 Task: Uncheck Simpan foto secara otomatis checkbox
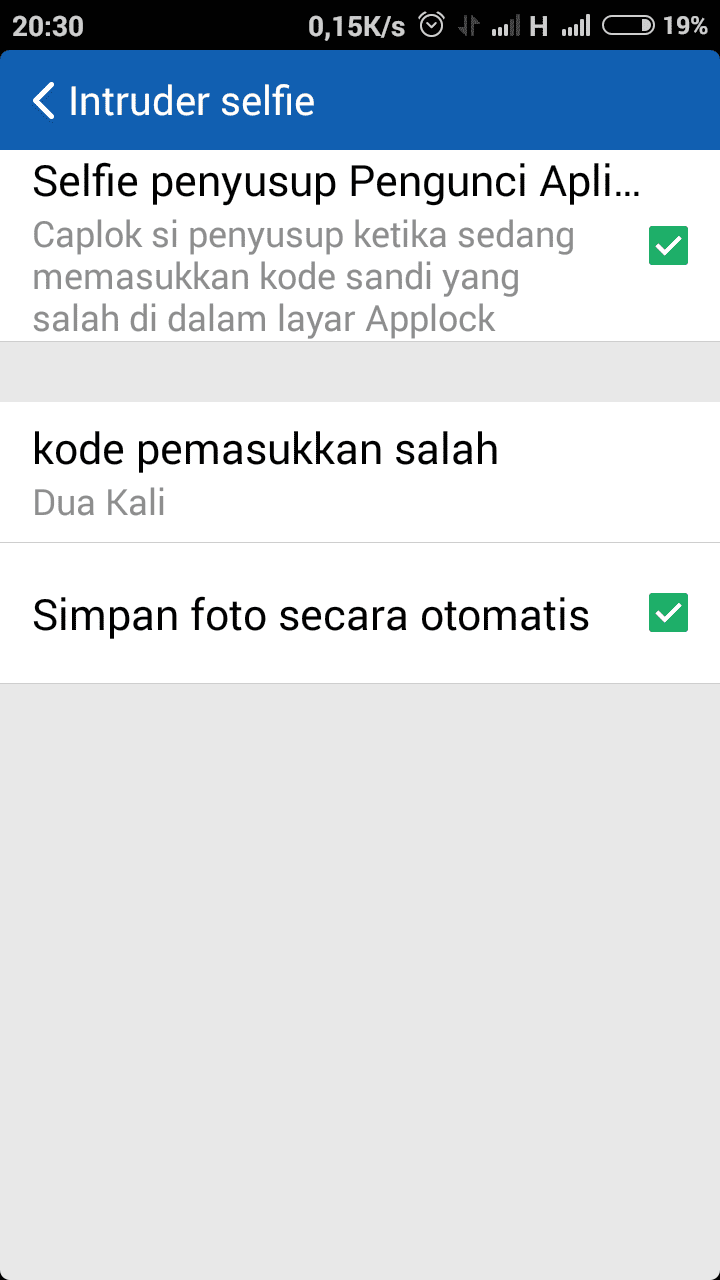[668, 613]
